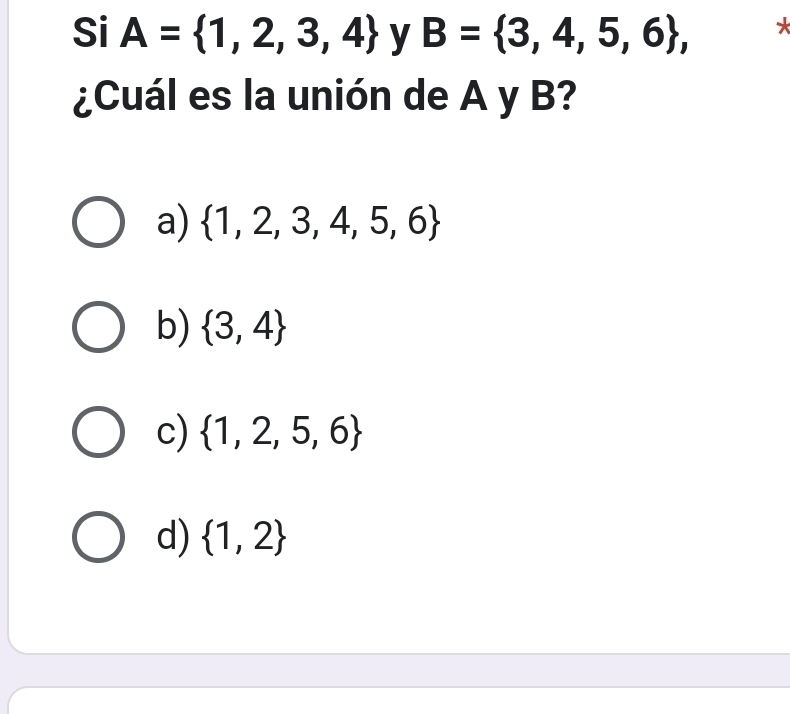Mark option c) {1, 2, 5, 6}
Image resolution: width=790 pixels, height=714 pixels.
[100, 438]
